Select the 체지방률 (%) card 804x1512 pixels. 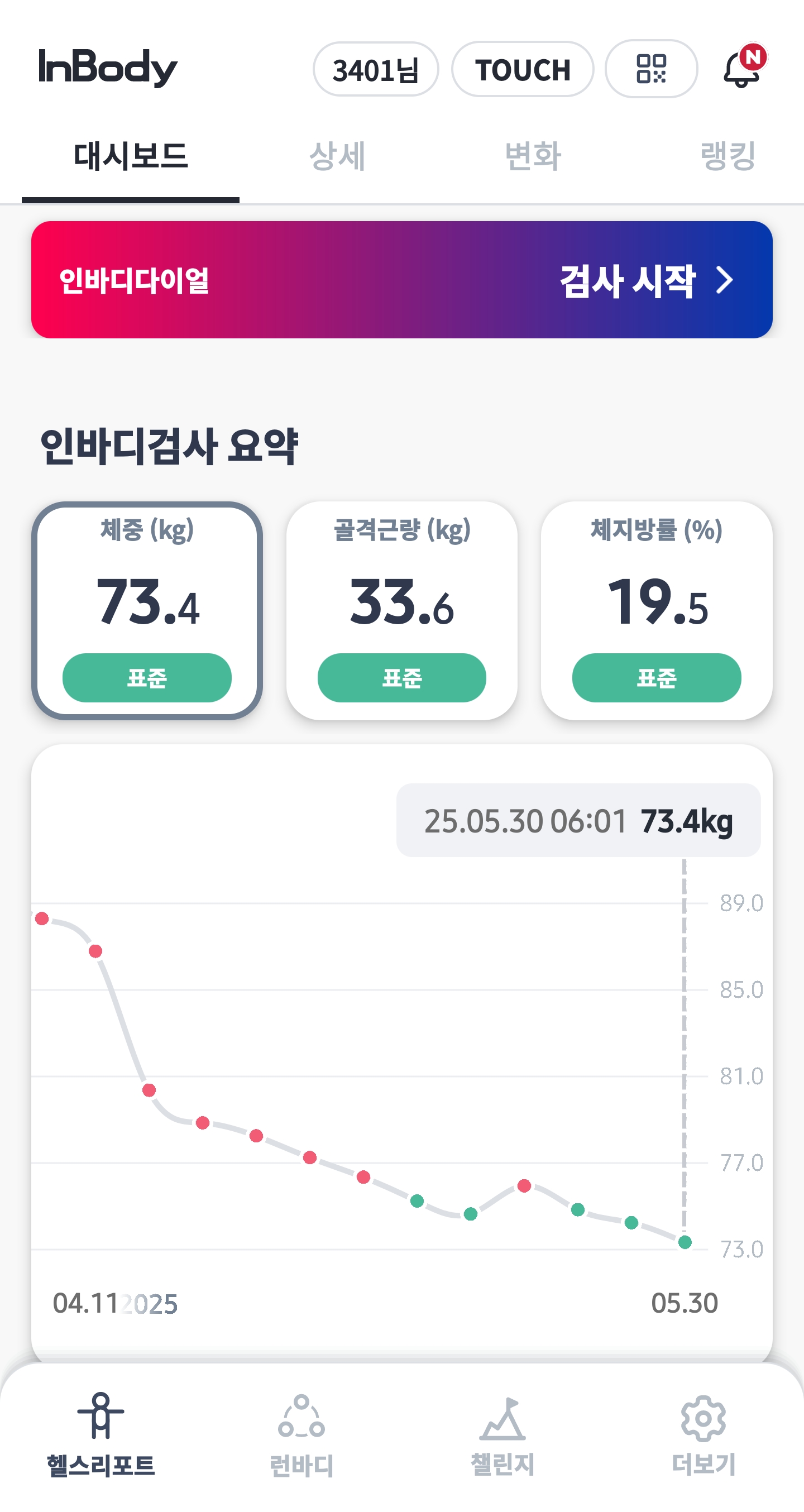pos(656,610)
